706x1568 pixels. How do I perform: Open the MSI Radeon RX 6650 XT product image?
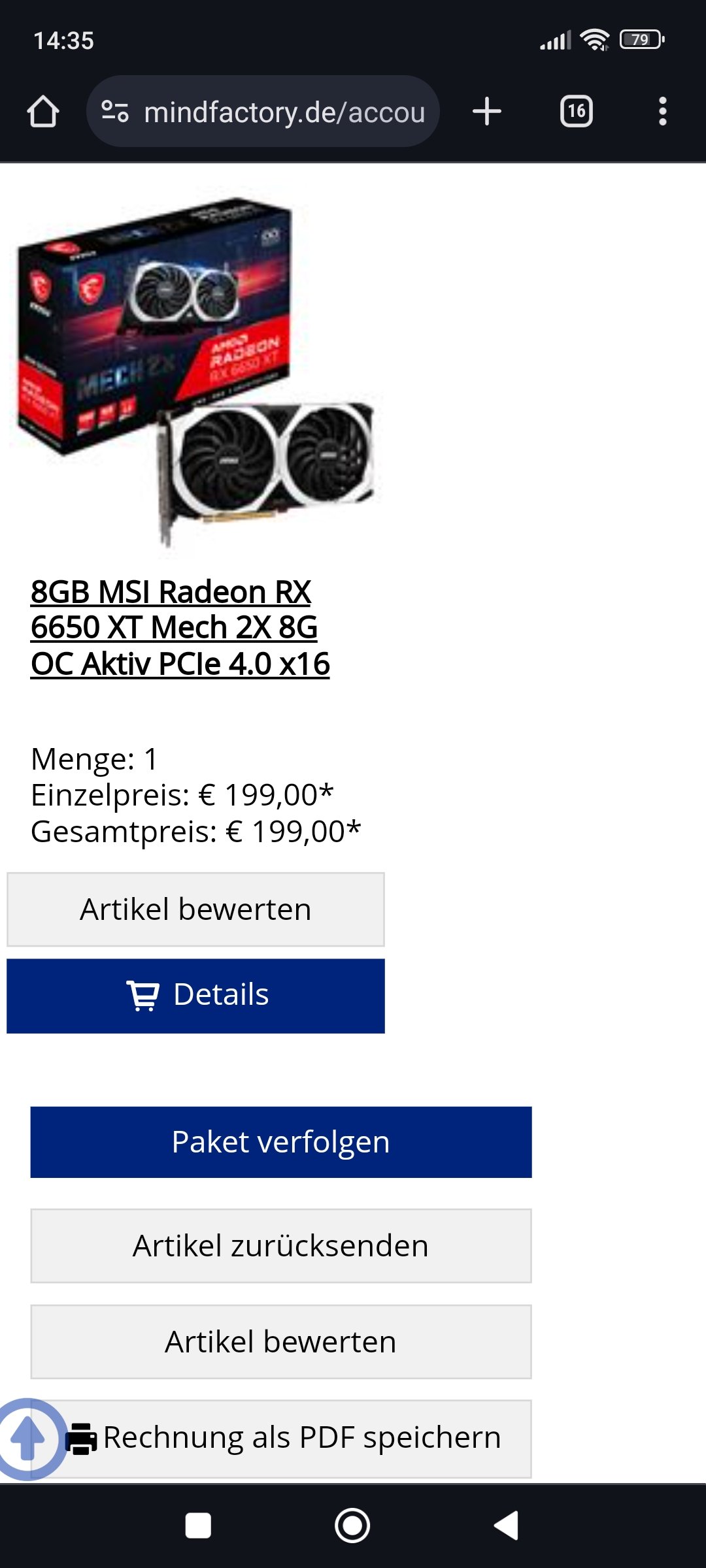tap(196, 369)
